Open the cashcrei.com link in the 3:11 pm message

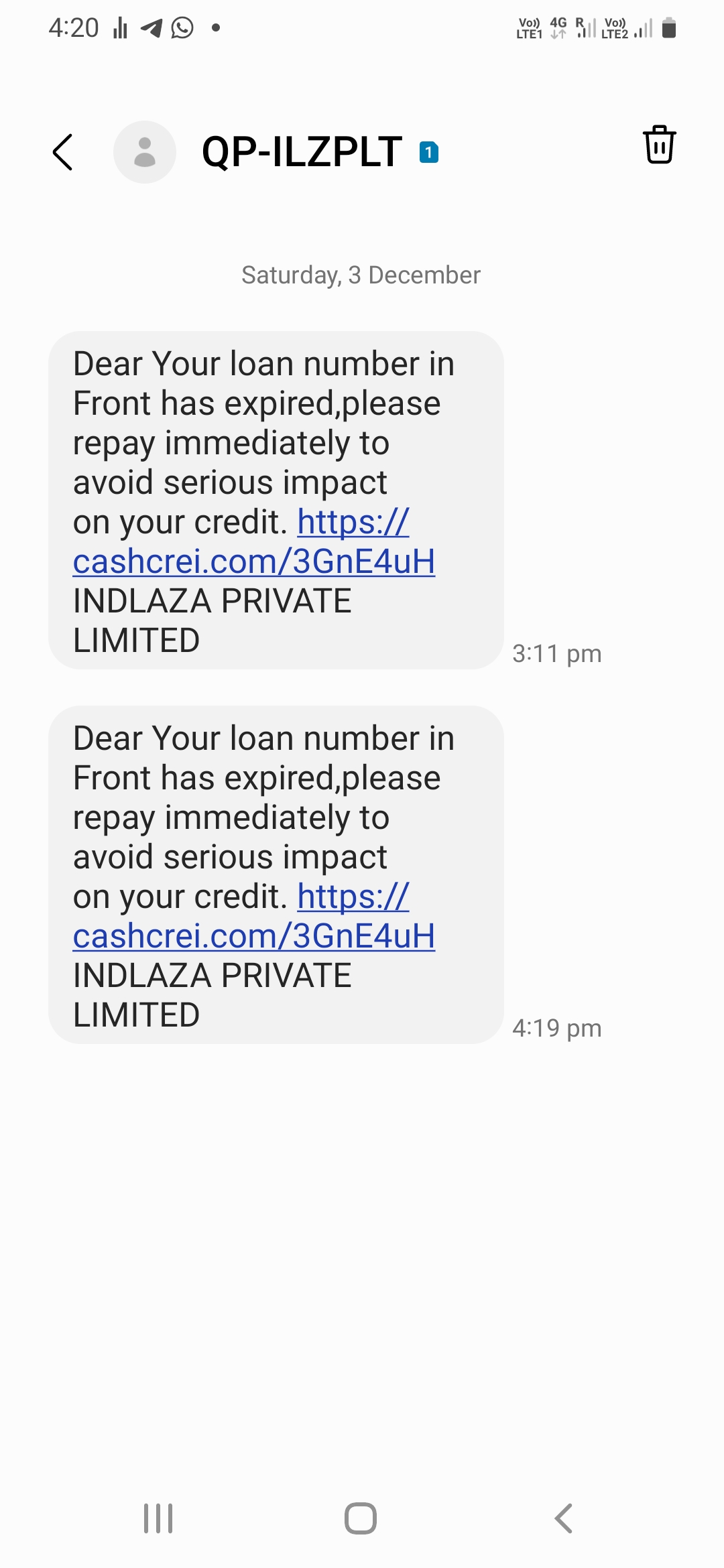point(253,562)
